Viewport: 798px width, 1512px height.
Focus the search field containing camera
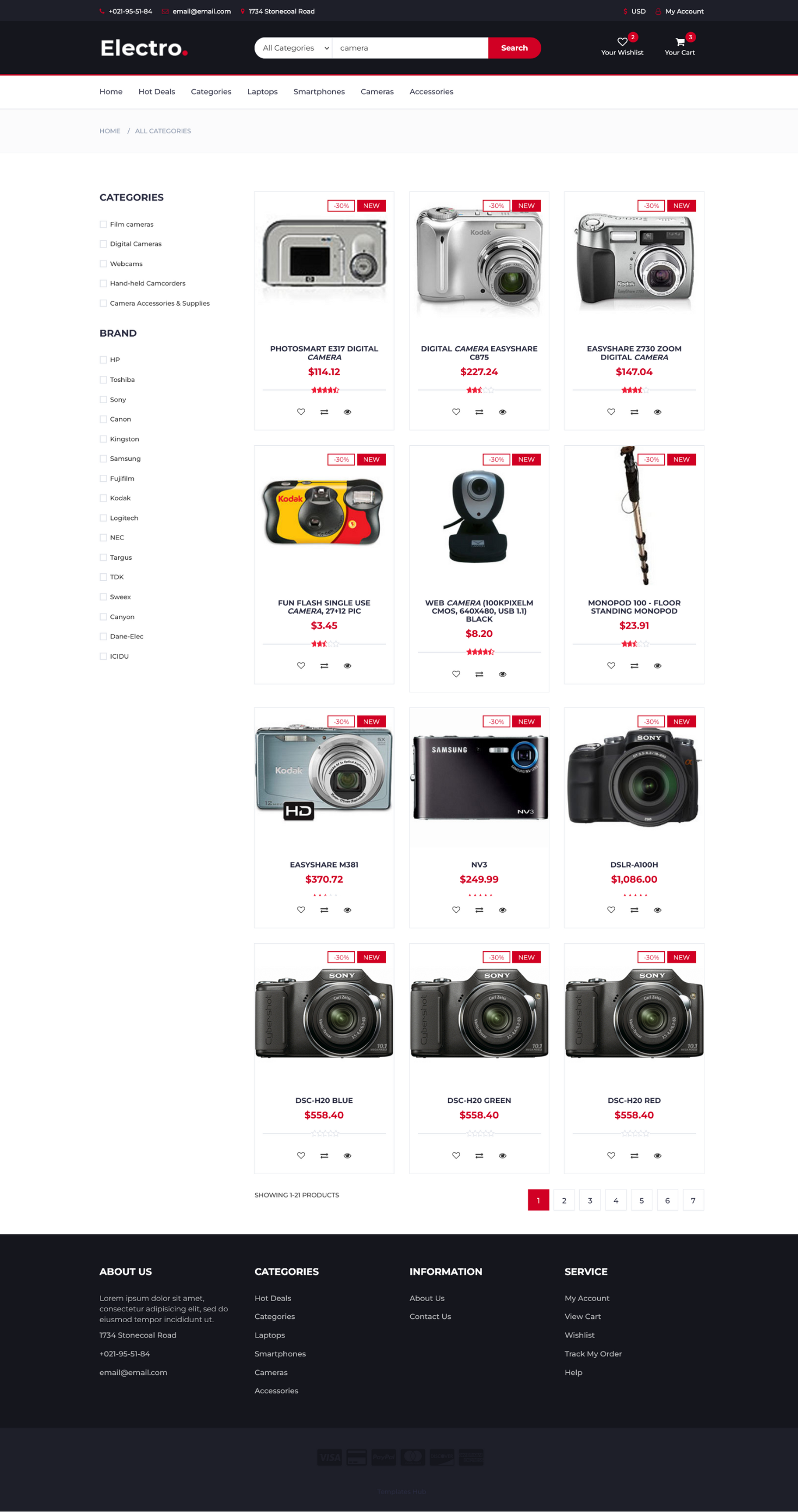[410, 48]
